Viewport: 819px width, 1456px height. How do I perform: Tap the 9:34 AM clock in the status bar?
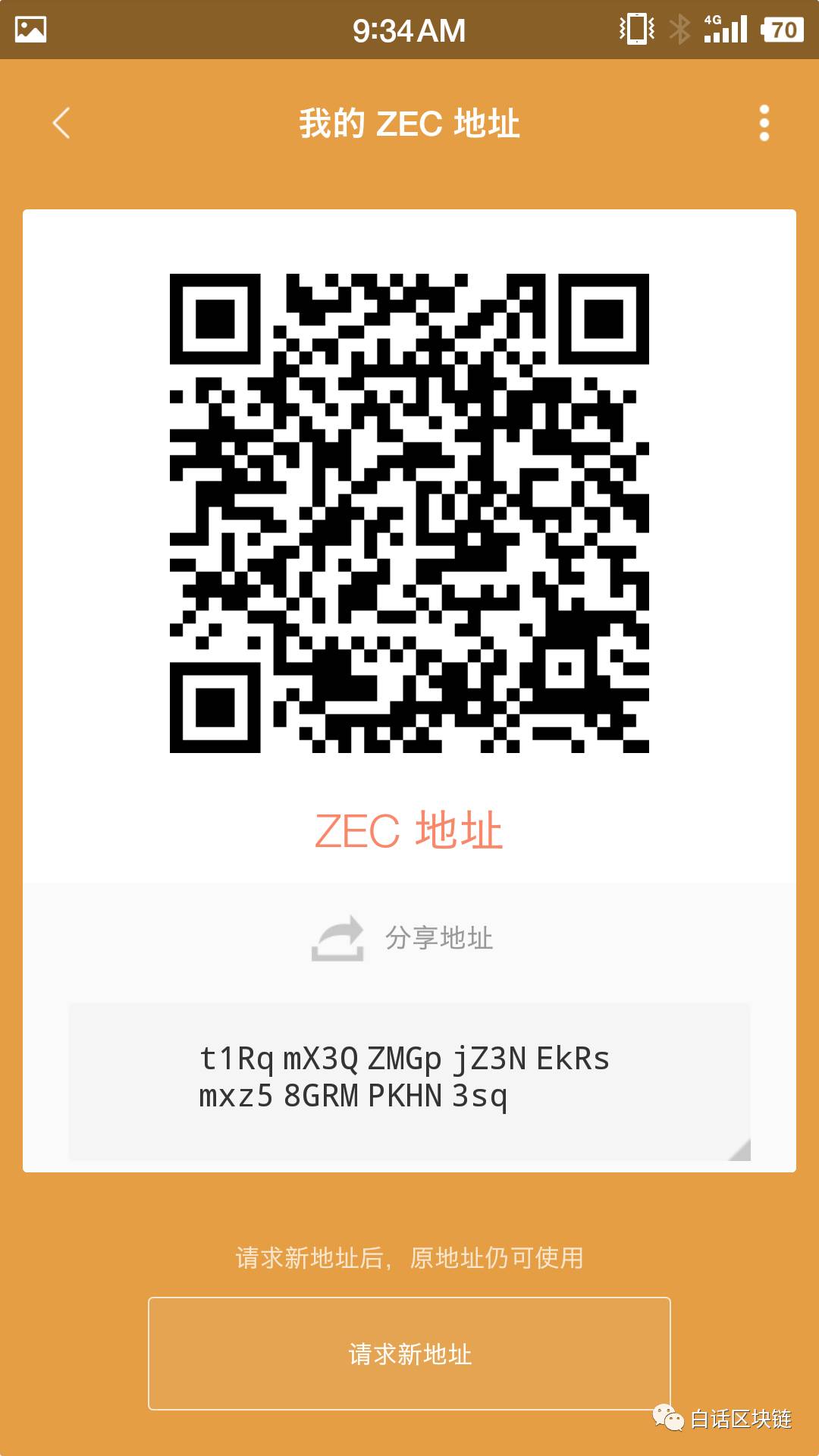409,30
